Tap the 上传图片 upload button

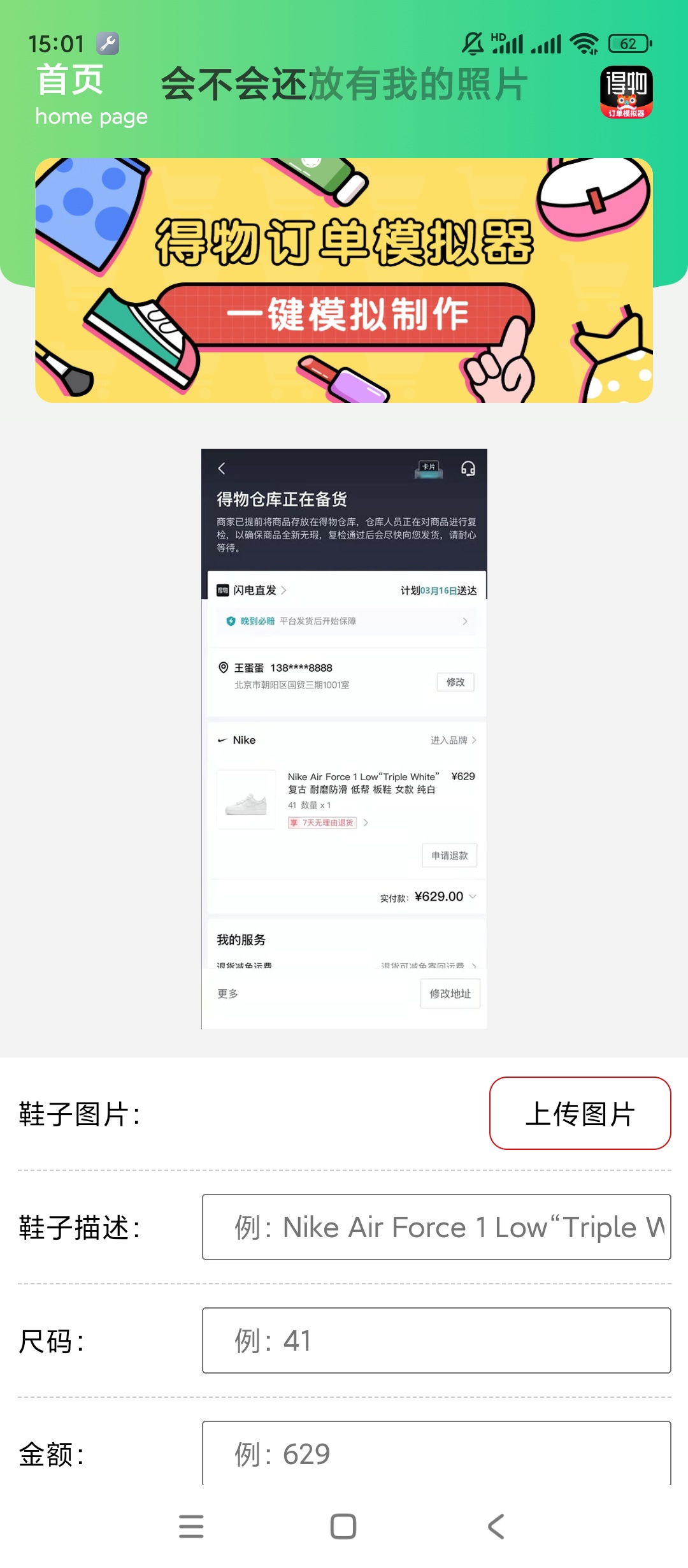click(580, 1113)
